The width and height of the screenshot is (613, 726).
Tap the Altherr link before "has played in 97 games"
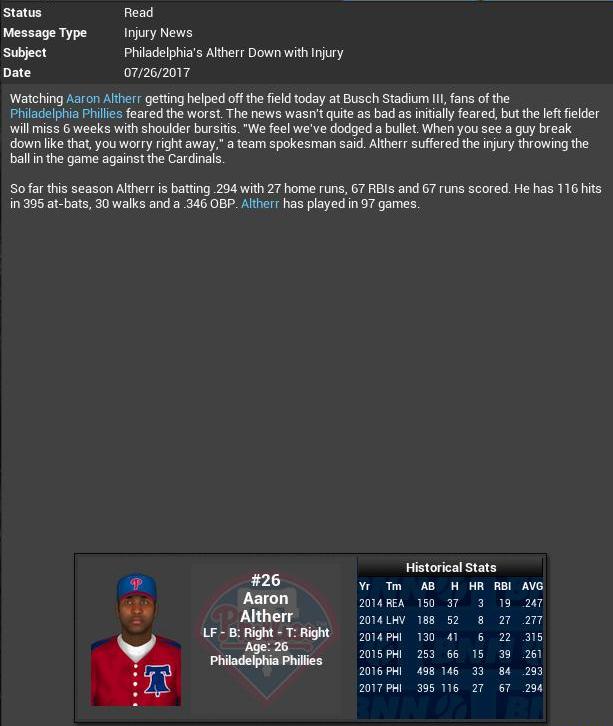coord(260,204)
